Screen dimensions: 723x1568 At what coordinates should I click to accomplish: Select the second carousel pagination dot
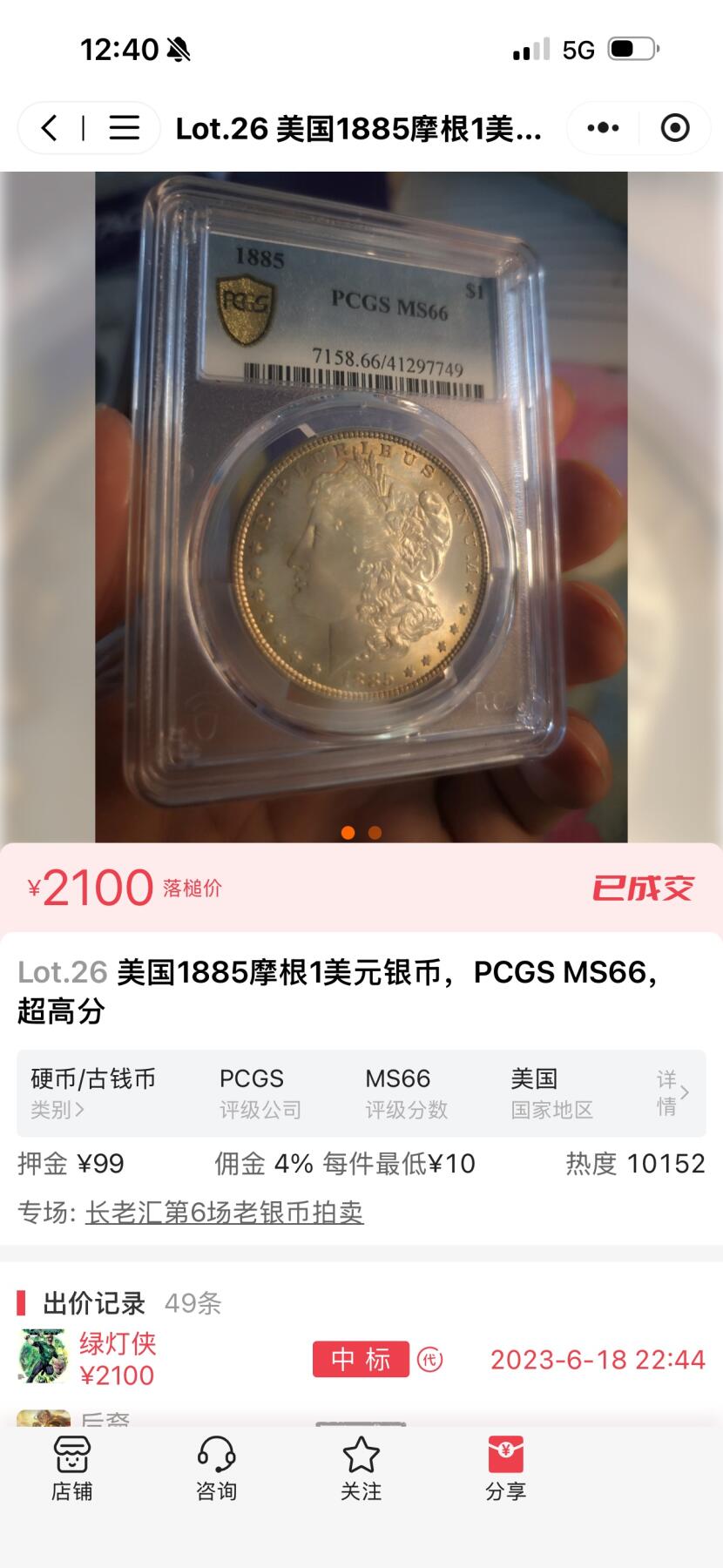375,833
